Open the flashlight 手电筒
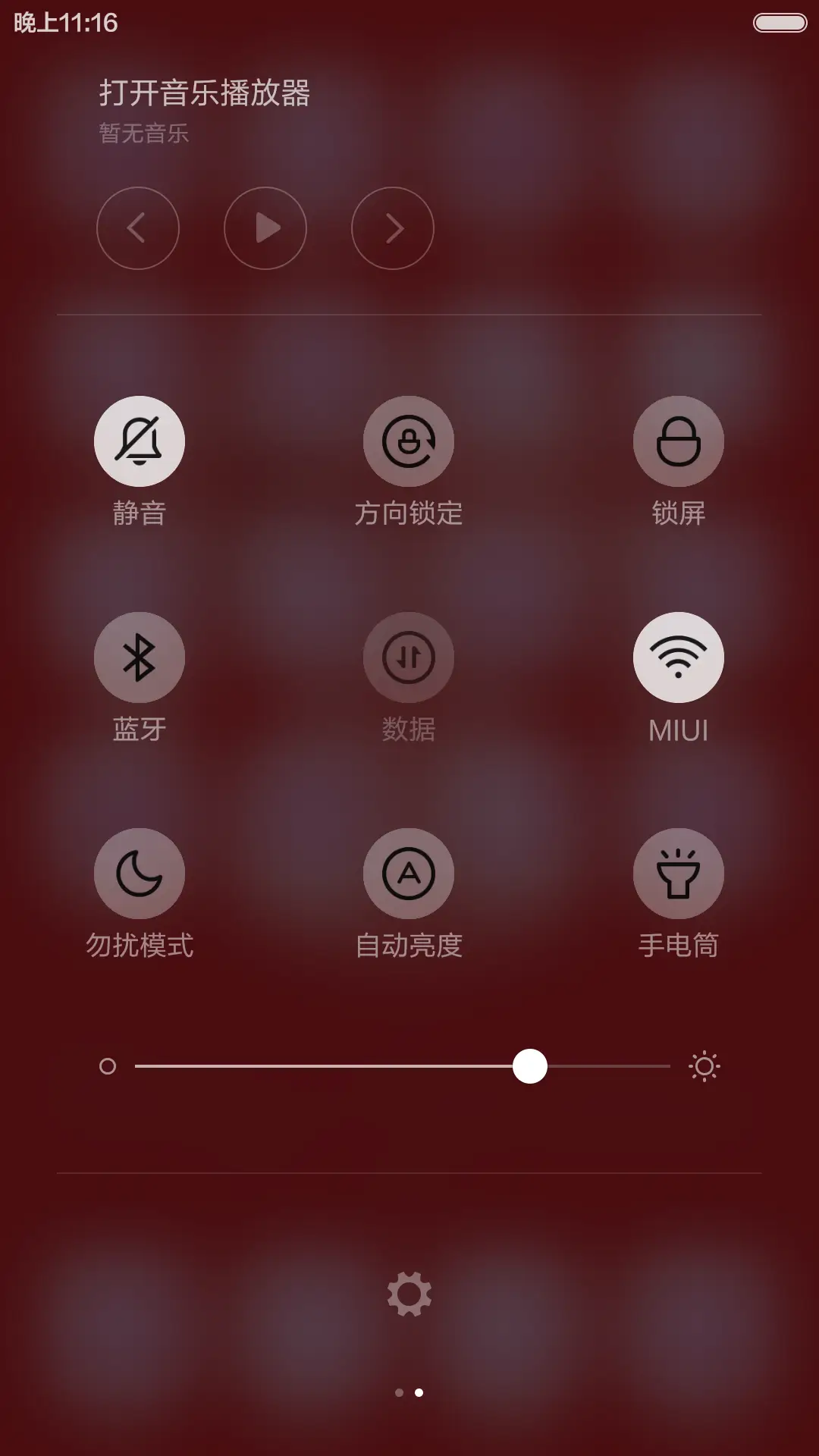Screen dimensions: 819x1456 coord(679,873)
